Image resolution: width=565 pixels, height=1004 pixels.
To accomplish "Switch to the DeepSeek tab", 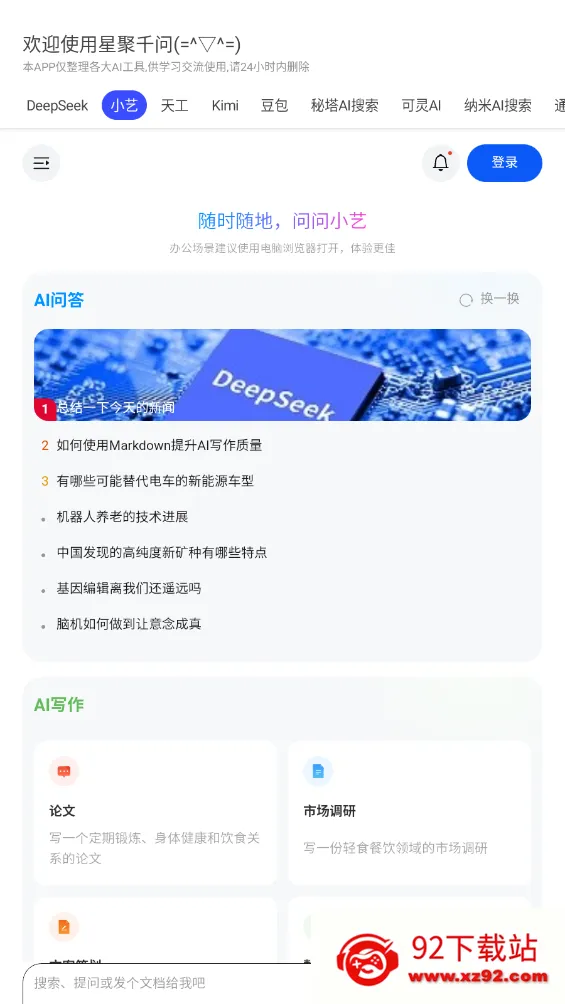I will 57,106.
